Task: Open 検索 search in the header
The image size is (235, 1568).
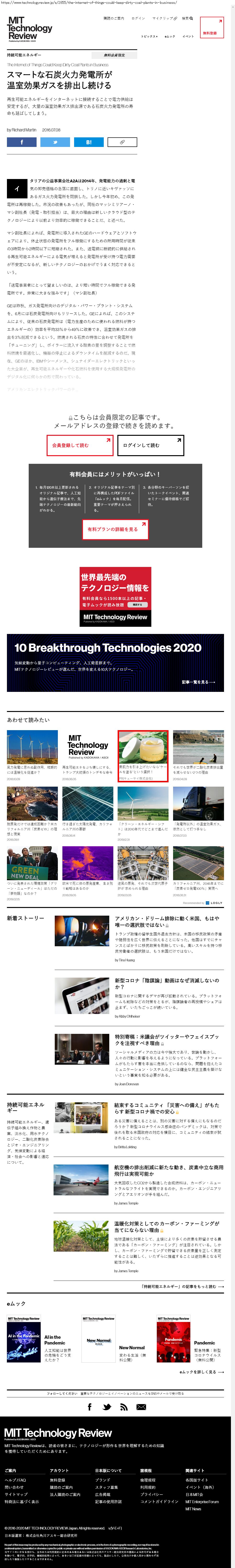Action: (x=186, y=18)
